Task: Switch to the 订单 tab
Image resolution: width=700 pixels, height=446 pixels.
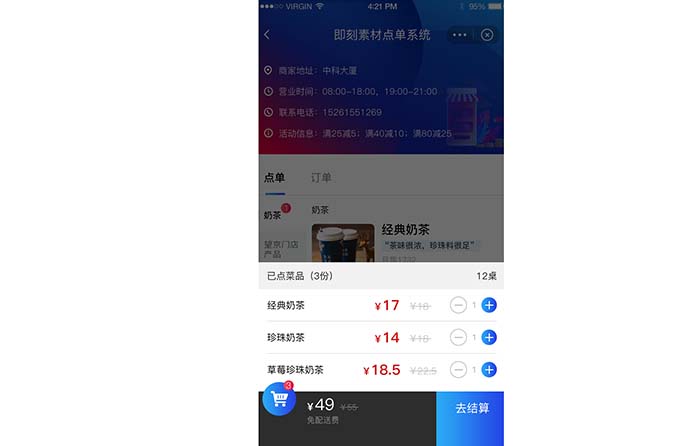Action: click(321, 177)
